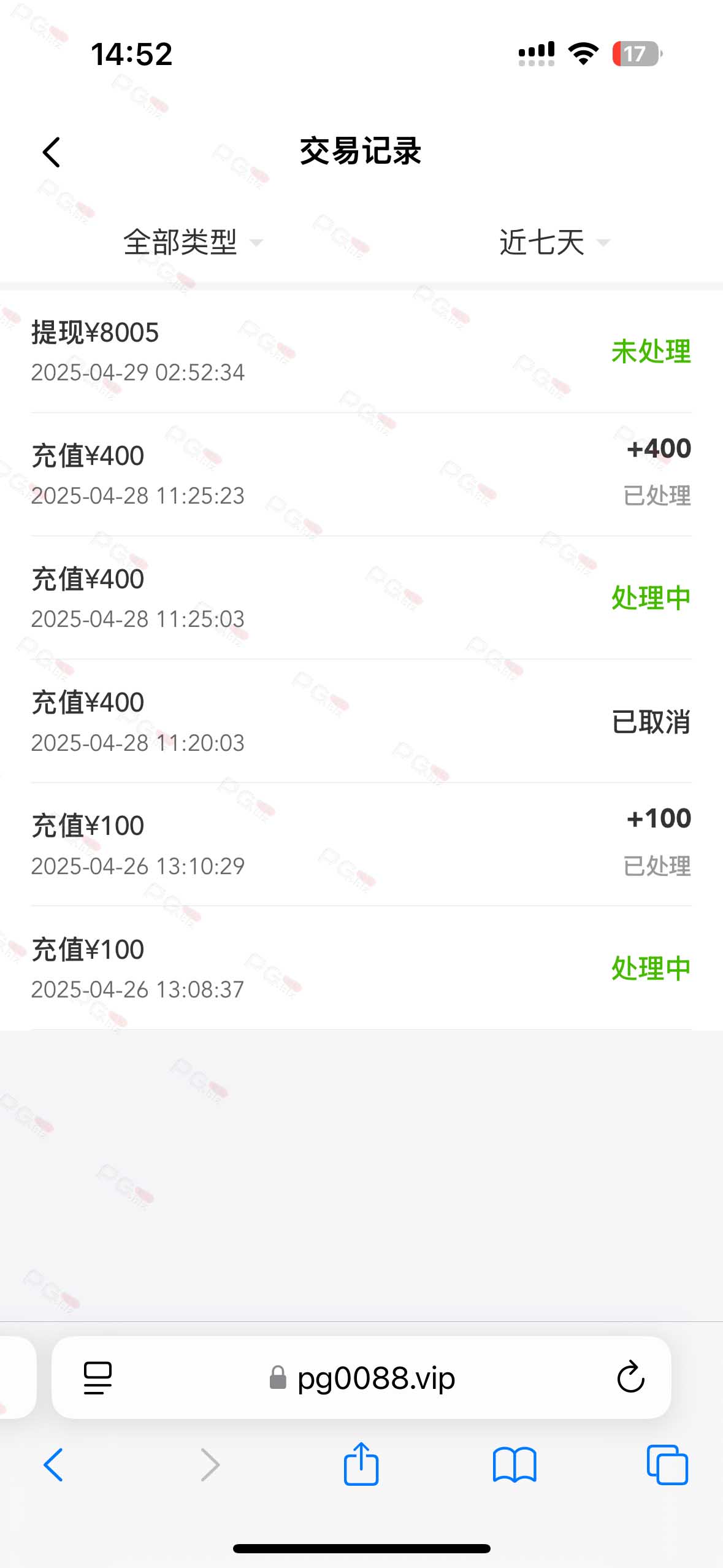Open the page settings menu in address bar
This screenshot has width=723, height=1568.
coord(98,1378)
